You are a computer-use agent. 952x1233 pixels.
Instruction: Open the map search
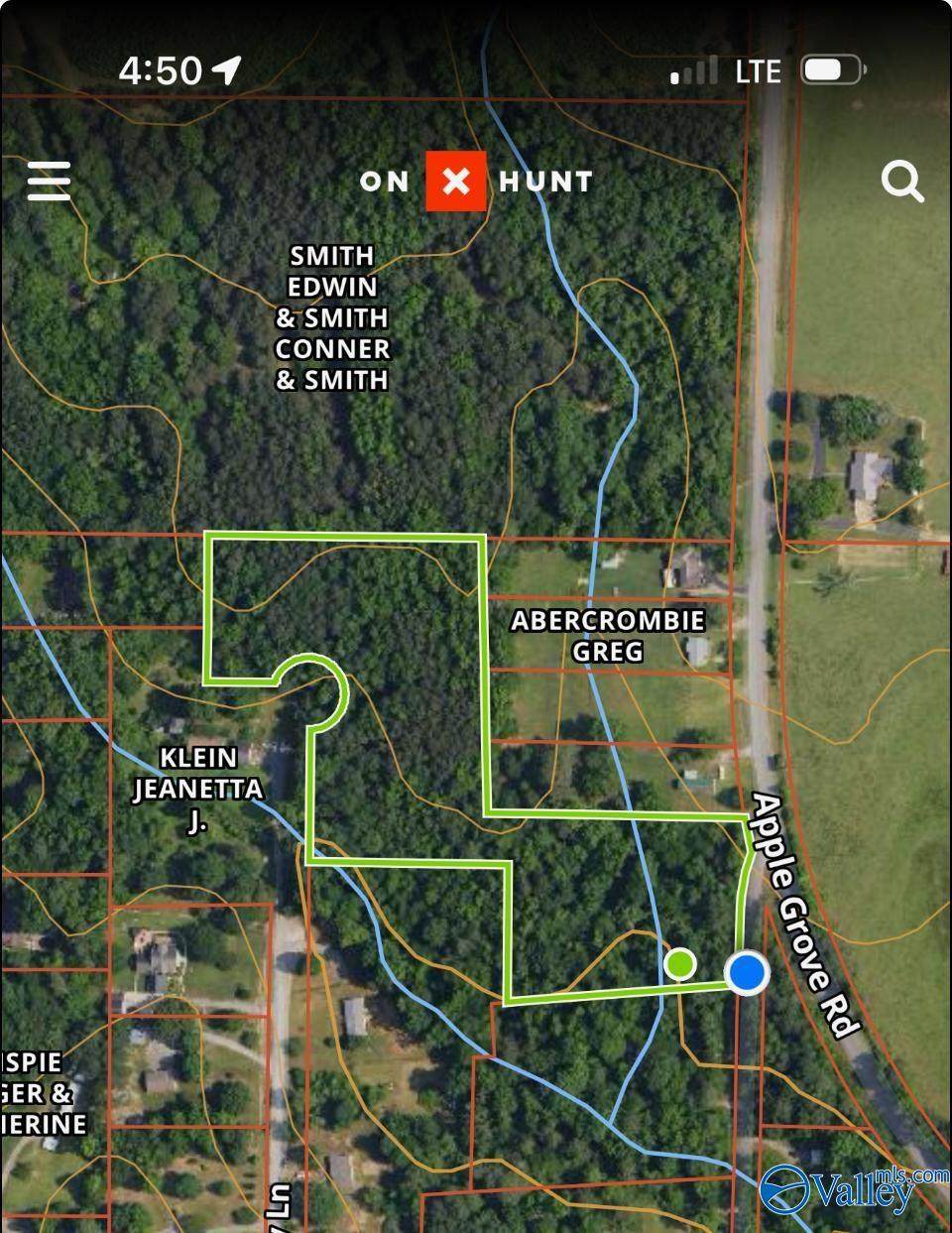[x=901, y=182]
